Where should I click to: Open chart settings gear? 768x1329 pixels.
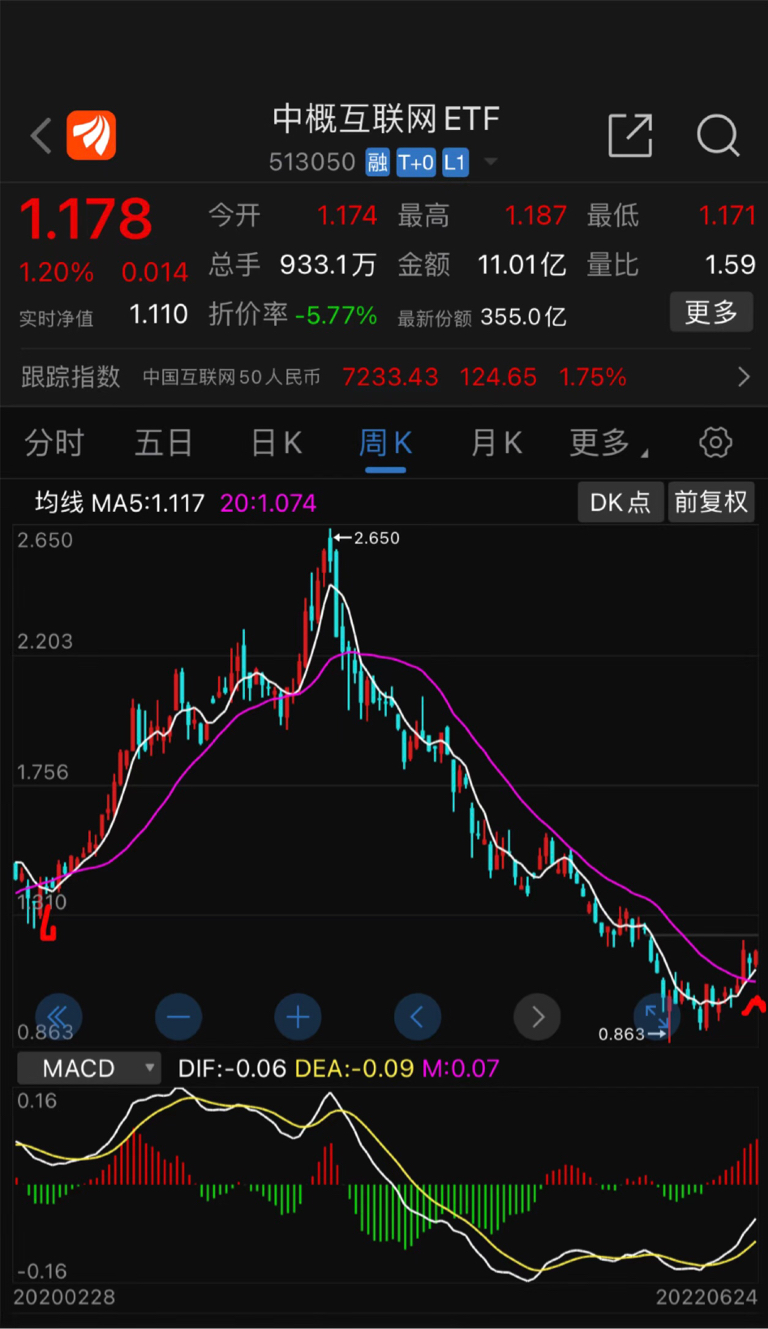[x=716, y=442]
